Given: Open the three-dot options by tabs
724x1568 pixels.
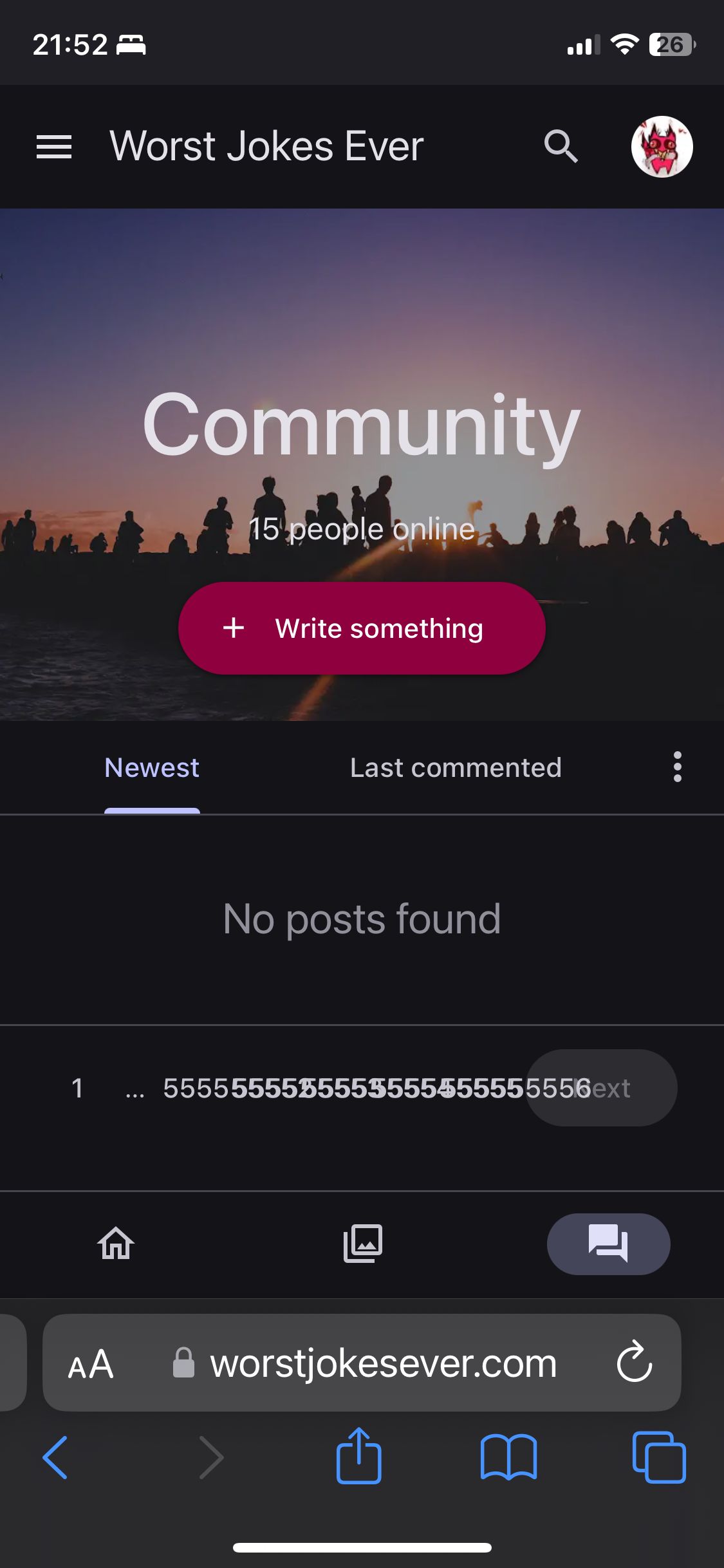Looking at the screenshot, I should 677,767.
